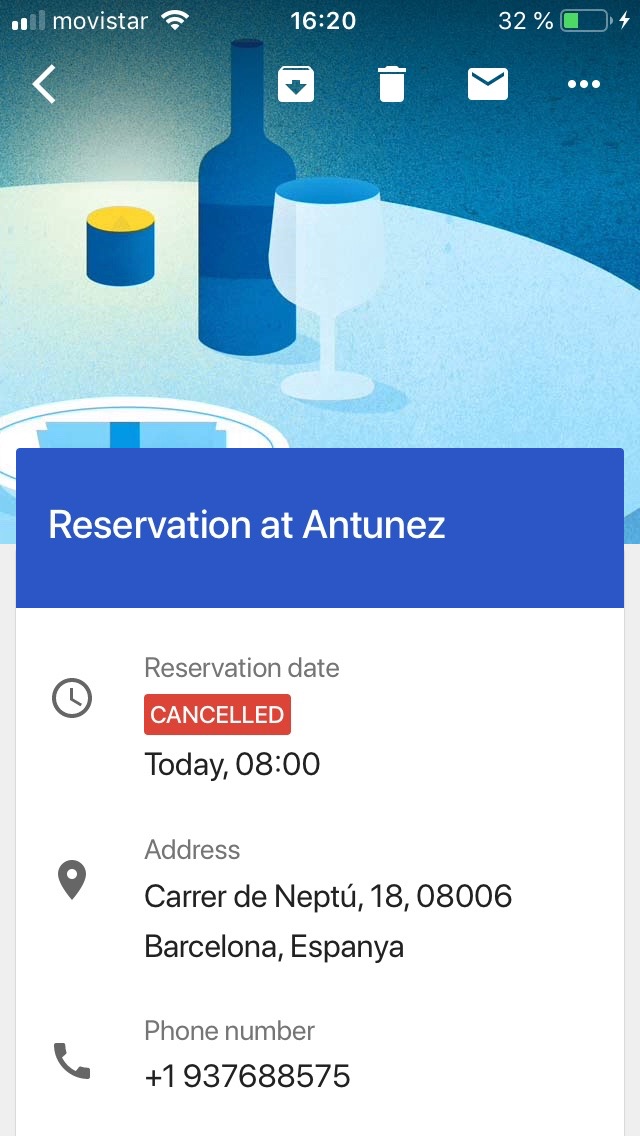Call the phone number +1 937688575

(248, 1076)
